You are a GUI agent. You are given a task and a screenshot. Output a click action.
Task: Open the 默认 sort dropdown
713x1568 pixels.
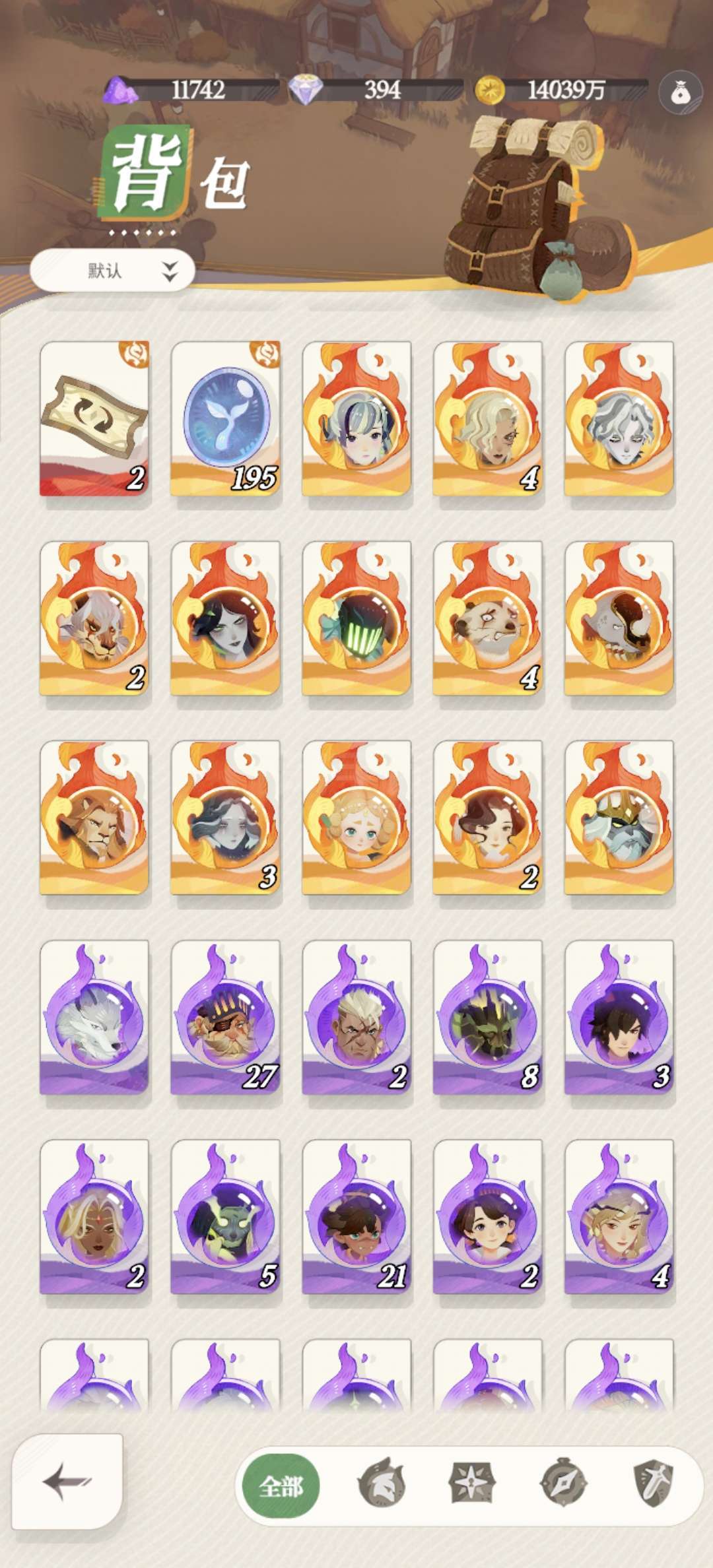click(112, 271)
